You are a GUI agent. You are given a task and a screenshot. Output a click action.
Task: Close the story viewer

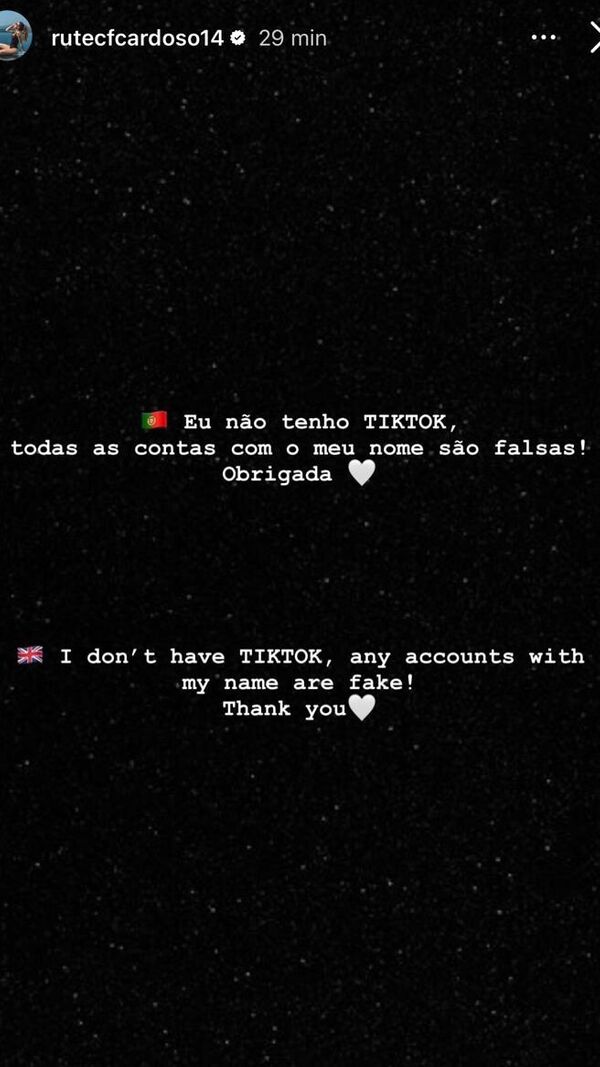click(593, 37)
